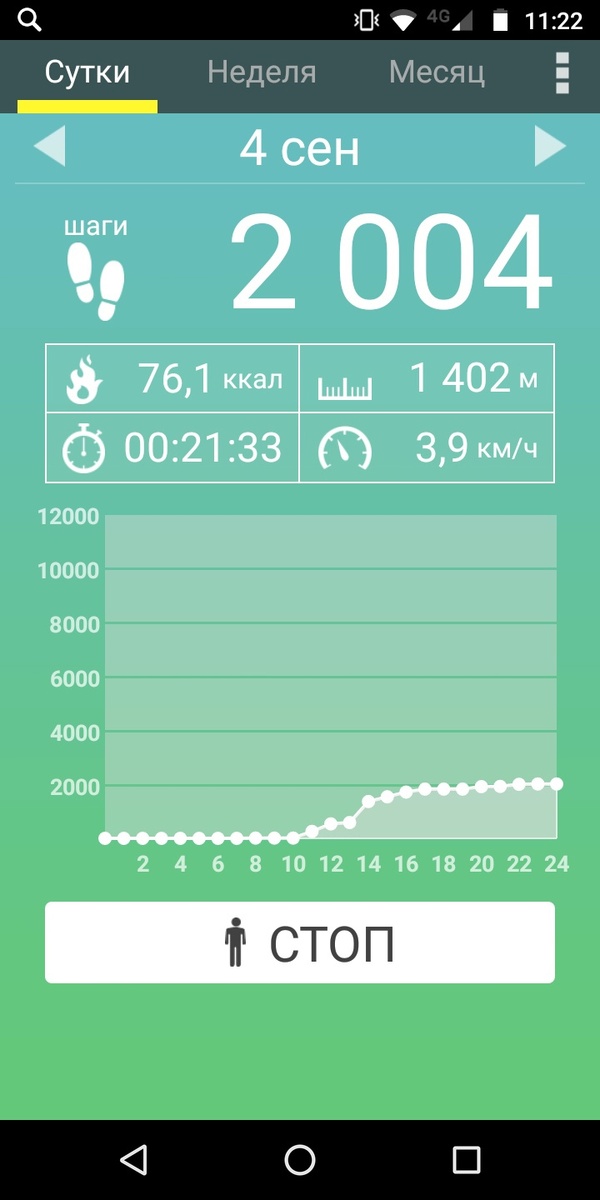Open the Месяц tab
Viewport: 600px width, 1200px height.
436,73
